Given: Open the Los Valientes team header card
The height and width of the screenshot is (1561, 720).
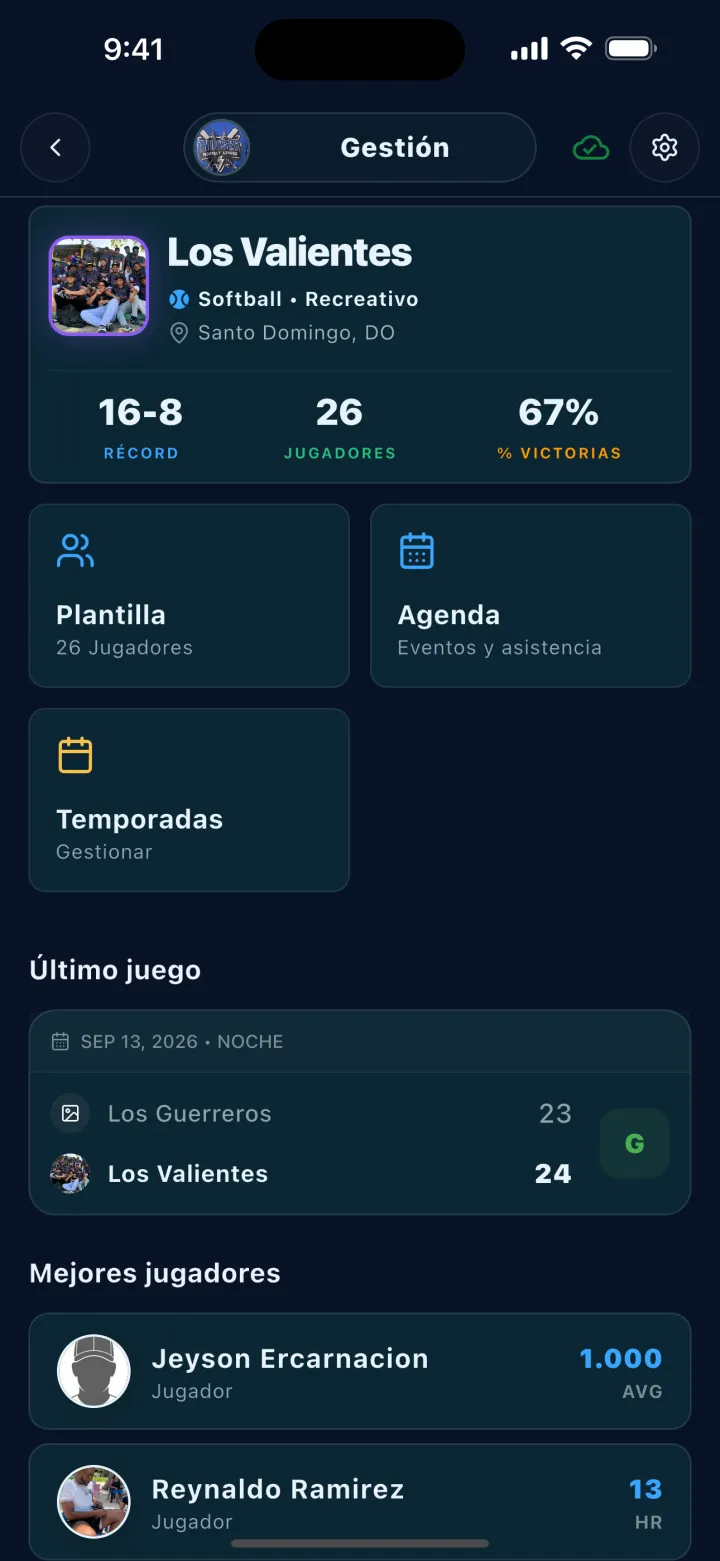Looking at the screenshot, I should [360, 345].
